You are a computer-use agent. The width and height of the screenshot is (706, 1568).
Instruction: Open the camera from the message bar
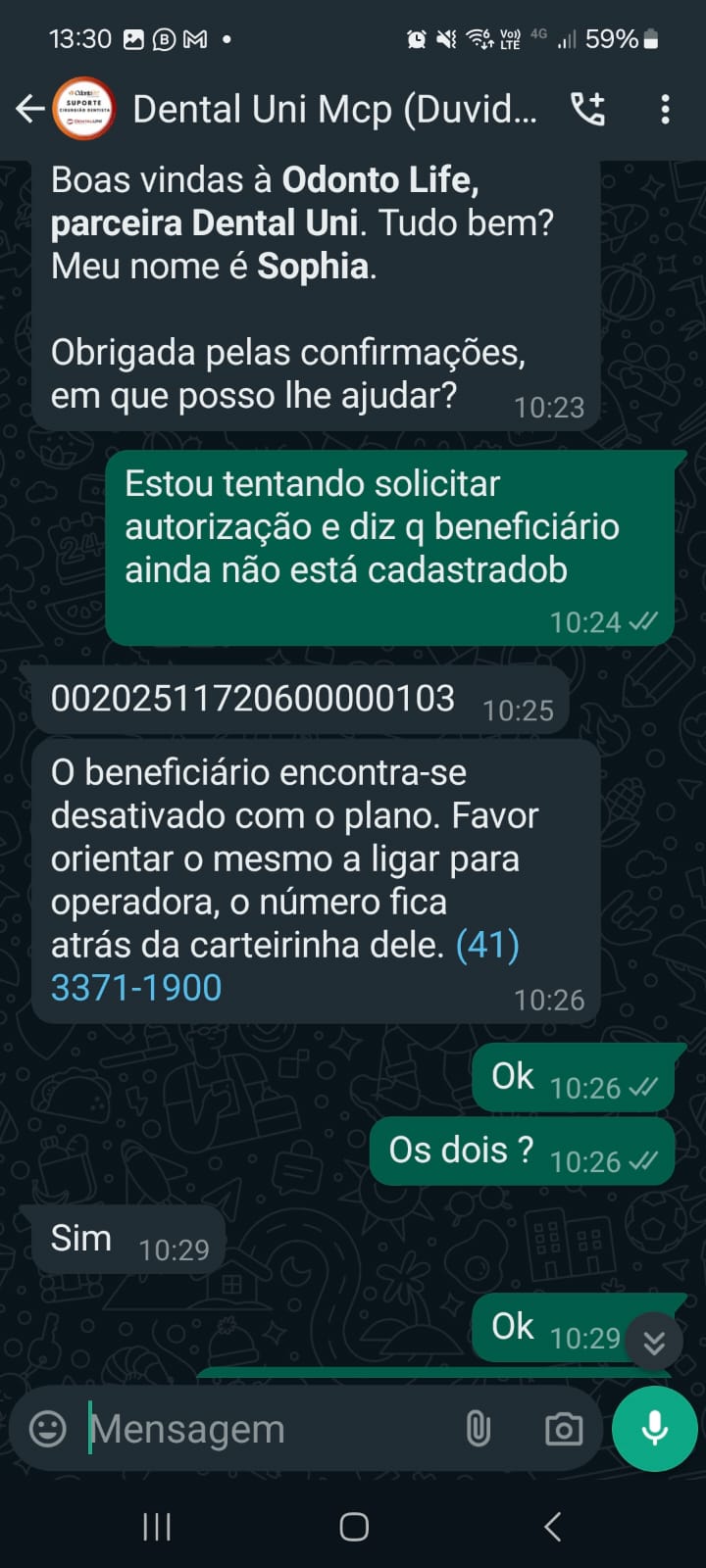(564, 1429)
